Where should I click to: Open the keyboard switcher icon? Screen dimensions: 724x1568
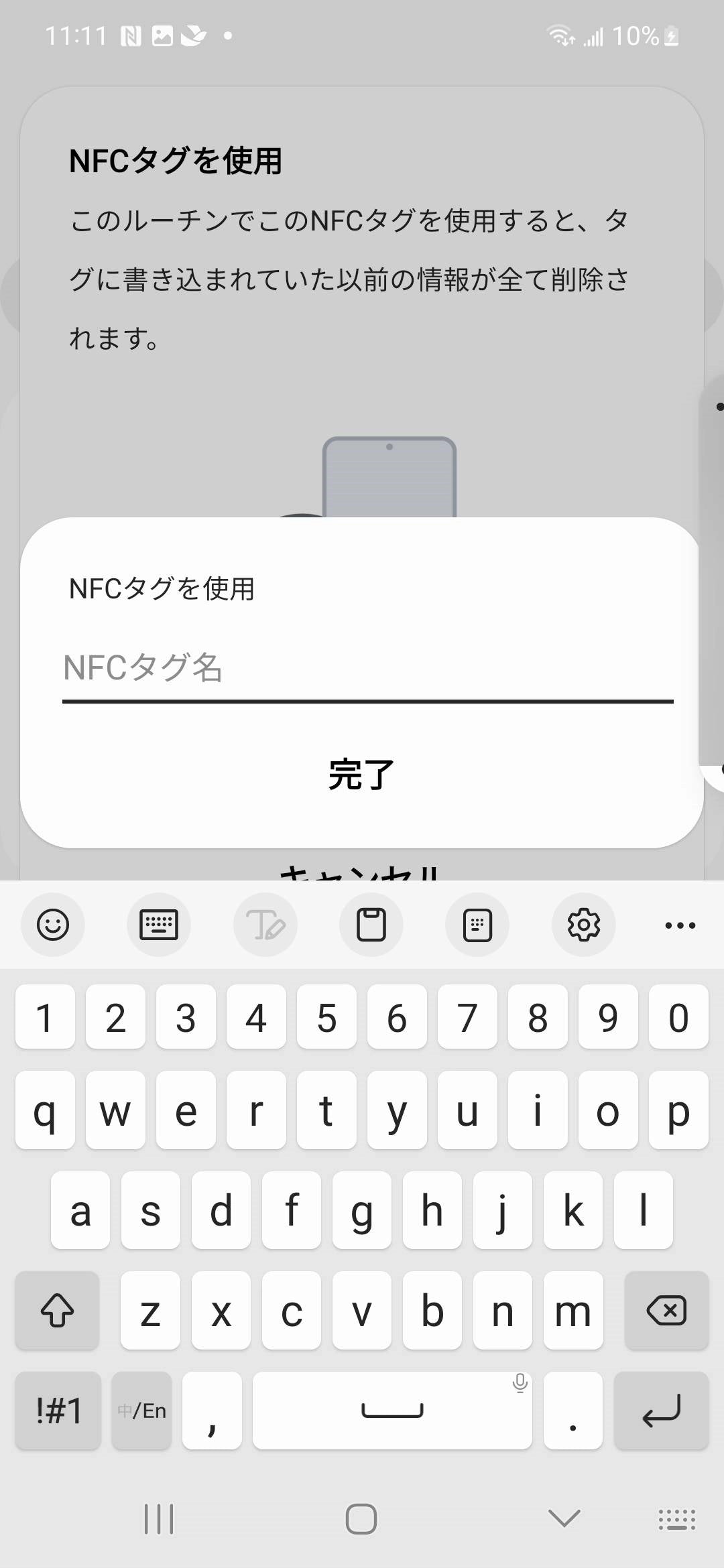coord(676,1519)
